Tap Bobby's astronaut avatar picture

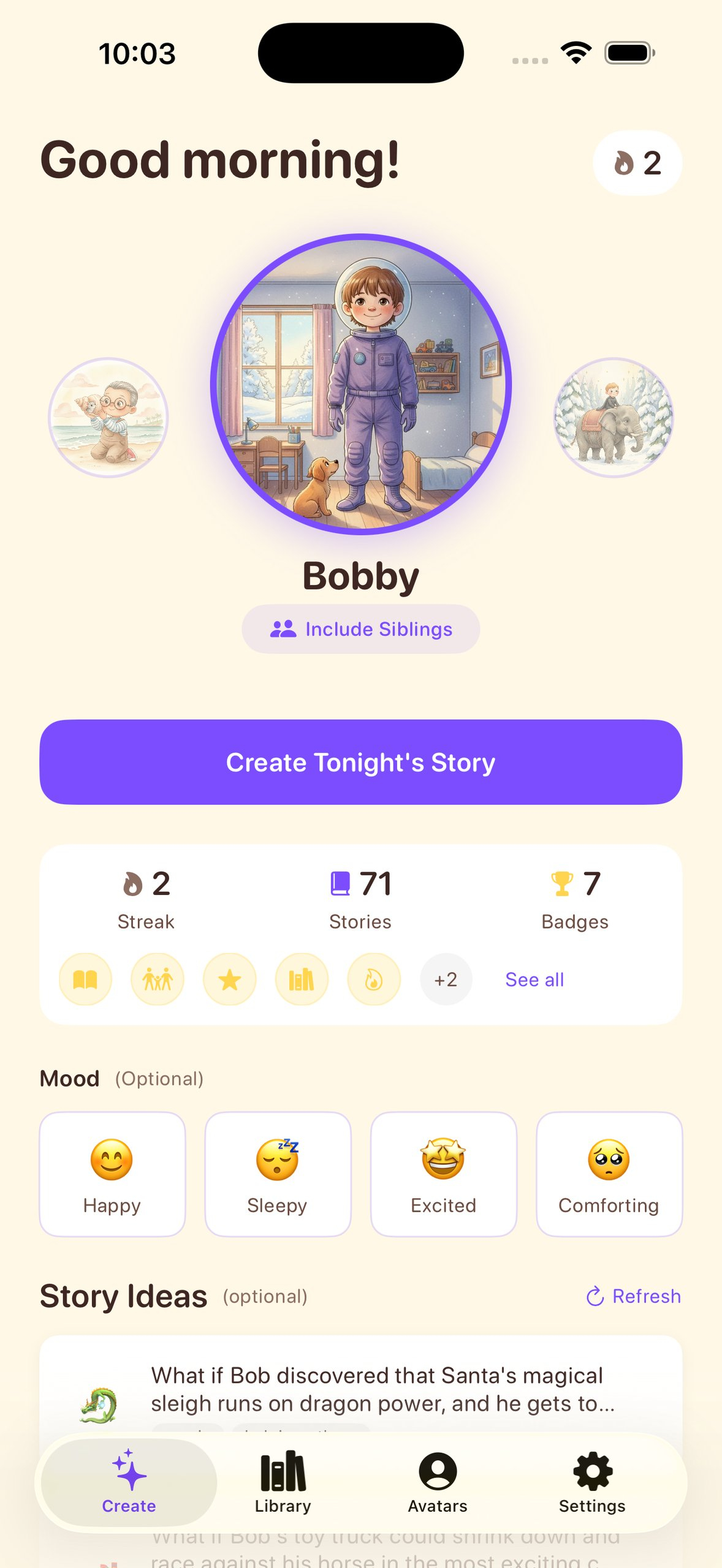coord(360,385)
